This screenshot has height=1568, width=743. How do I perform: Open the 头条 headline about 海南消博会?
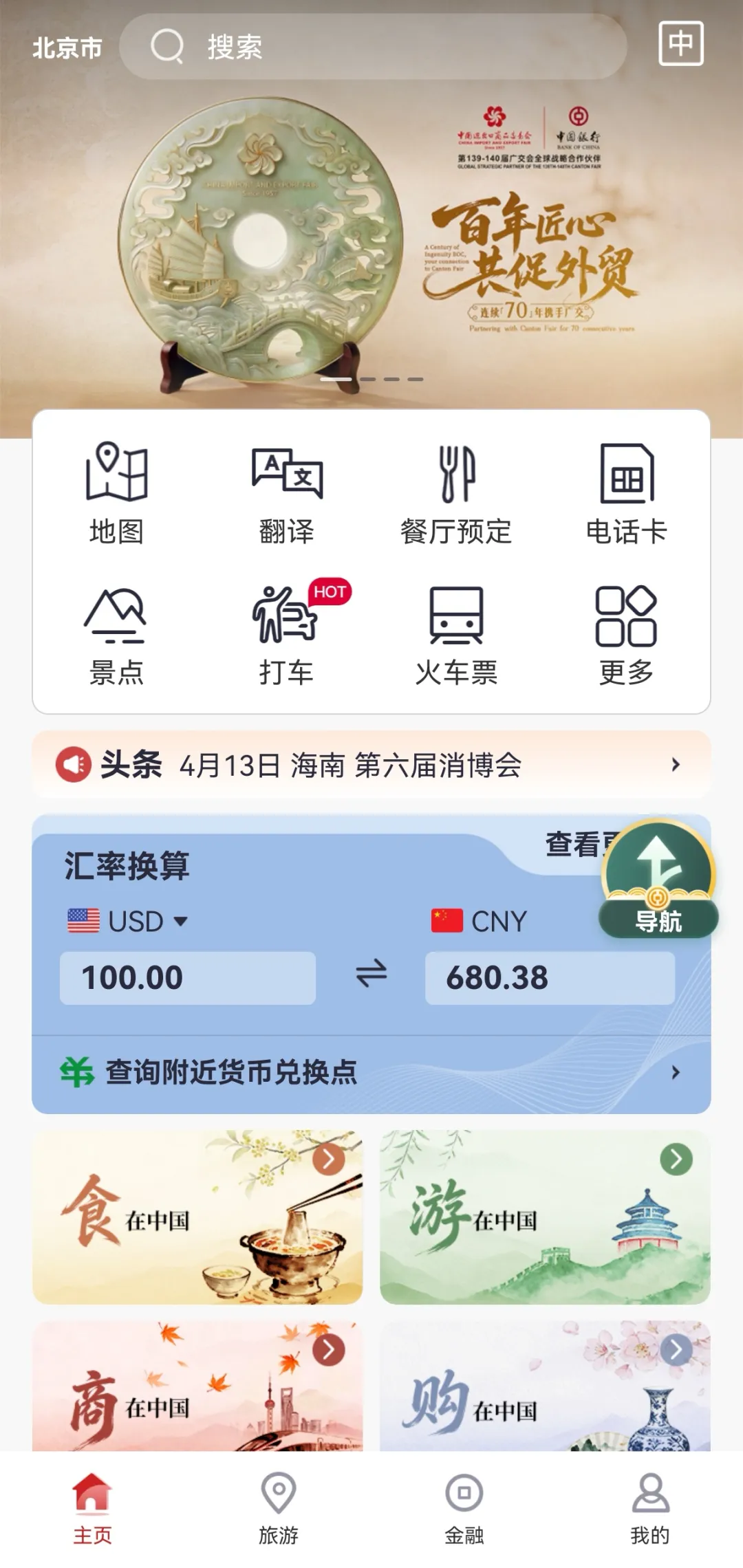pyautogui.click(x=371, y=765)
